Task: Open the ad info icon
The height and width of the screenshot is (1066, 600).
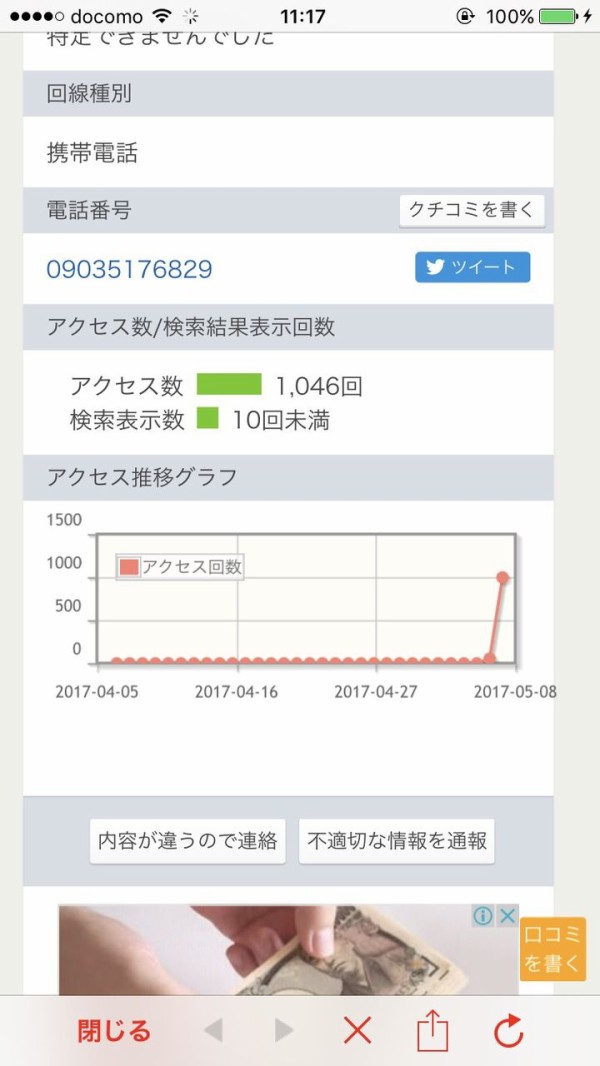Action: tap(483, 916)
